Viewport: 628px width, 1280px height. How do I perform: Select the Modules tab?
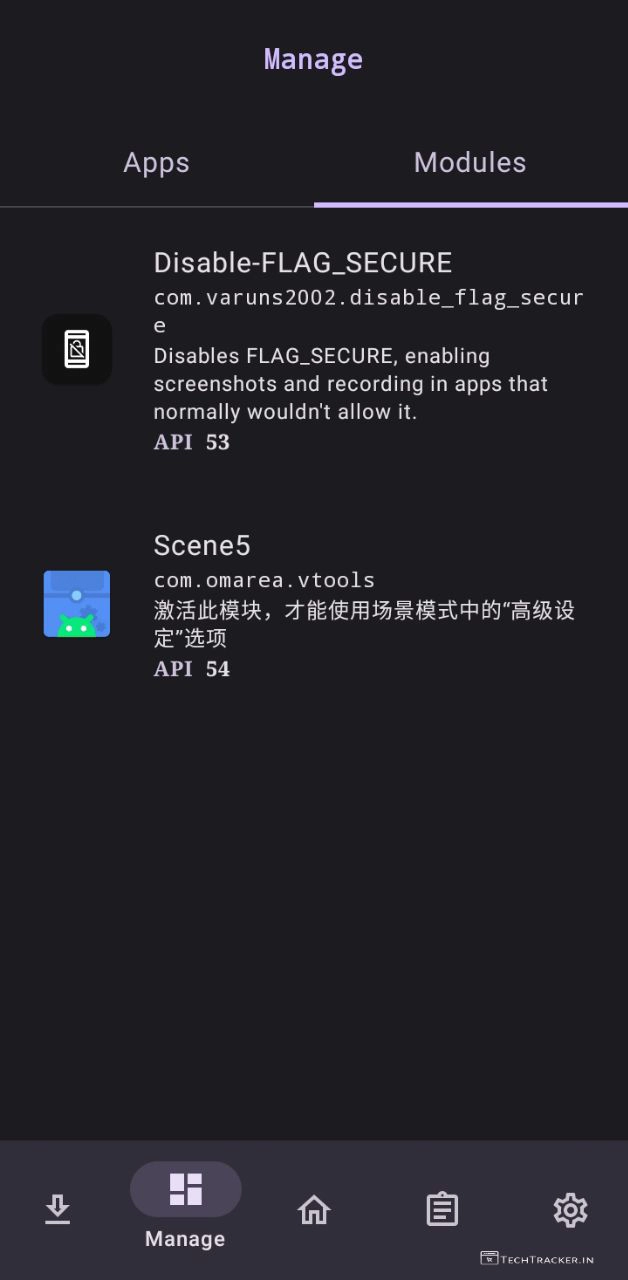[x=470, y=163]
